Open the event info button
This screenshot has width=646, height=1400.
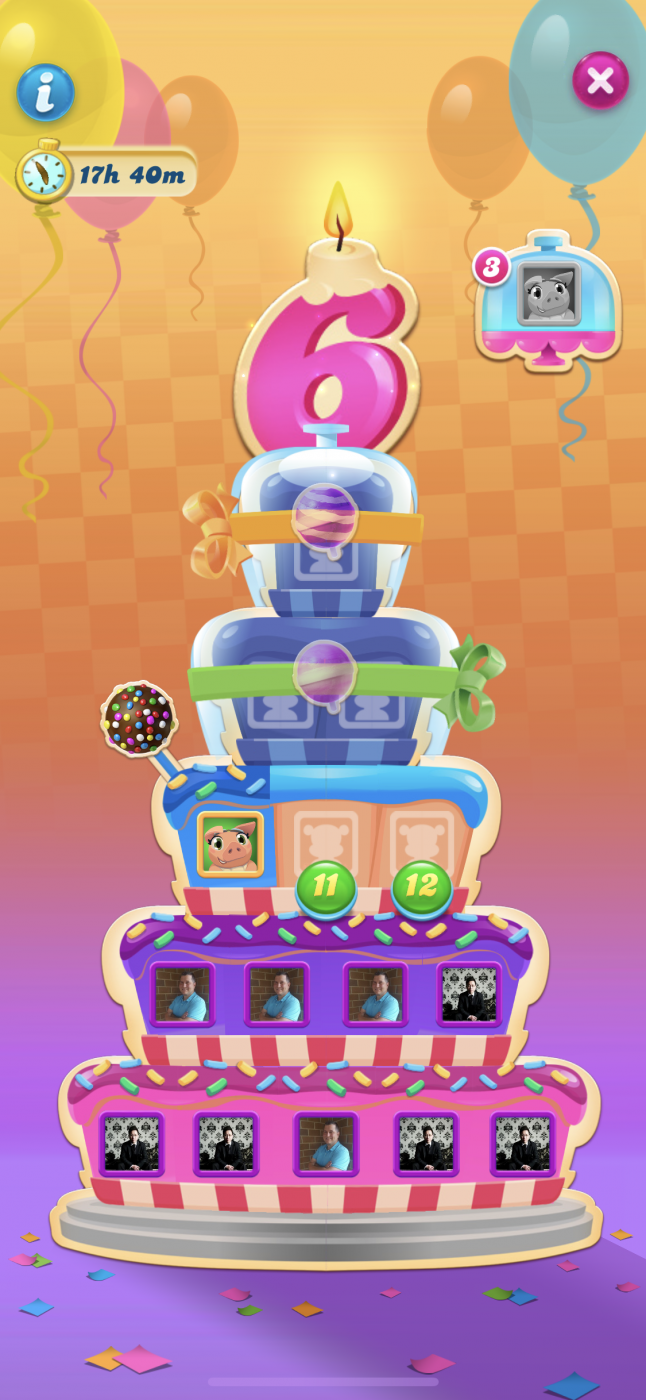pos(45,92)
